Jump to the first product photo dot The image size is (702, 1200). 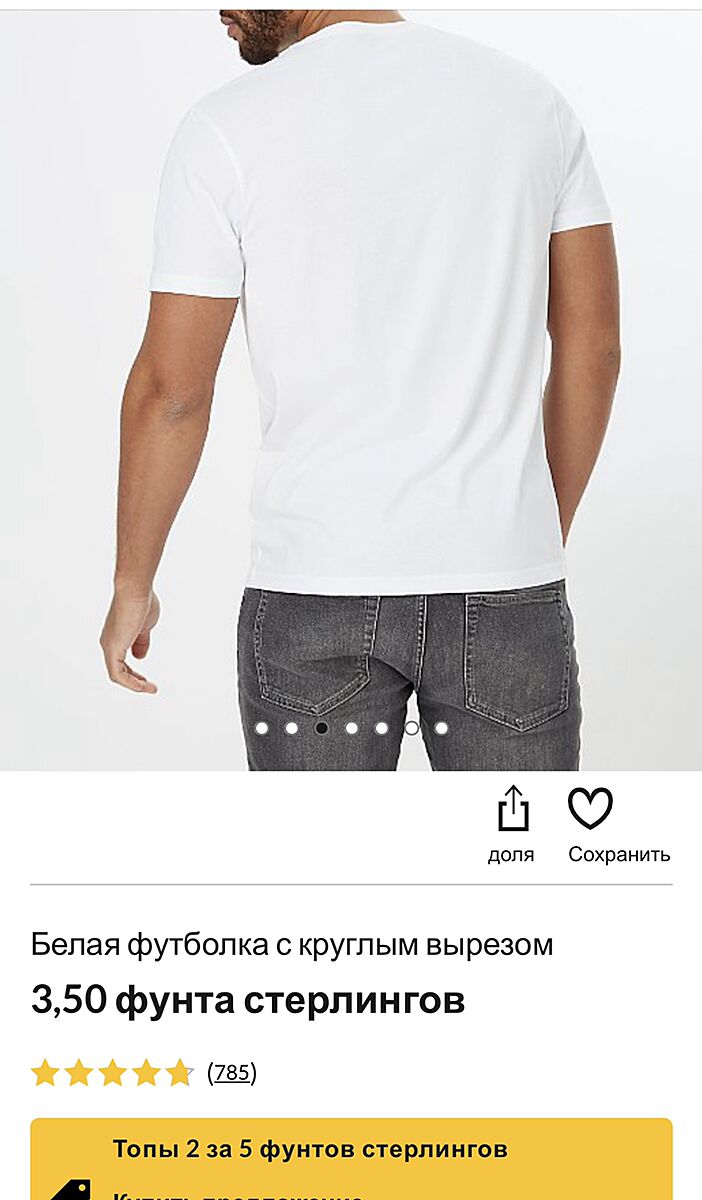262,728
